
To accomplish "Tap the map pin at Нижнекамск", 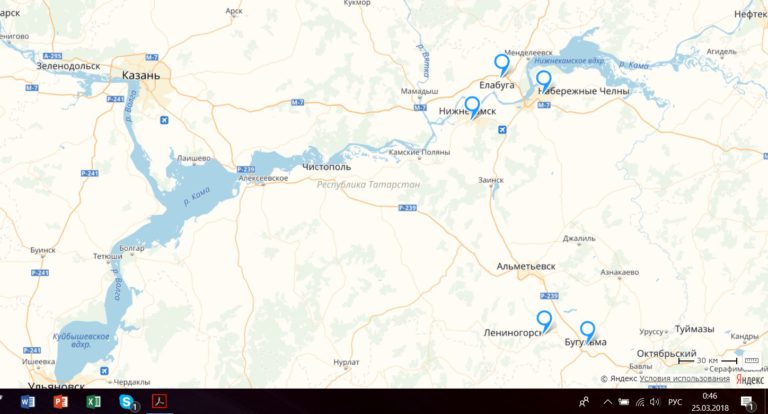I will tap(472, 104).
